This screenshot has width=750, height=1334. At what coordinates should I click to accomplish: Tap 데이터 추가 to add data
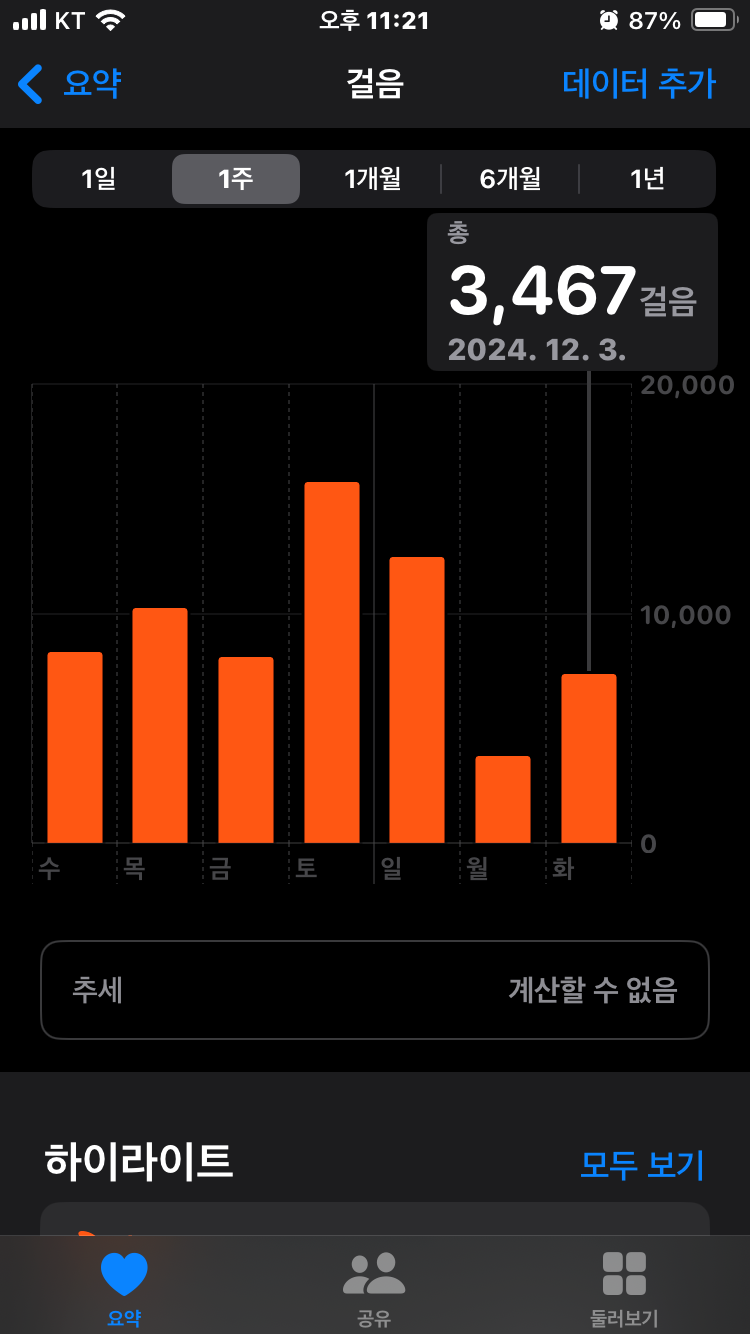click(x=639, y=84)
